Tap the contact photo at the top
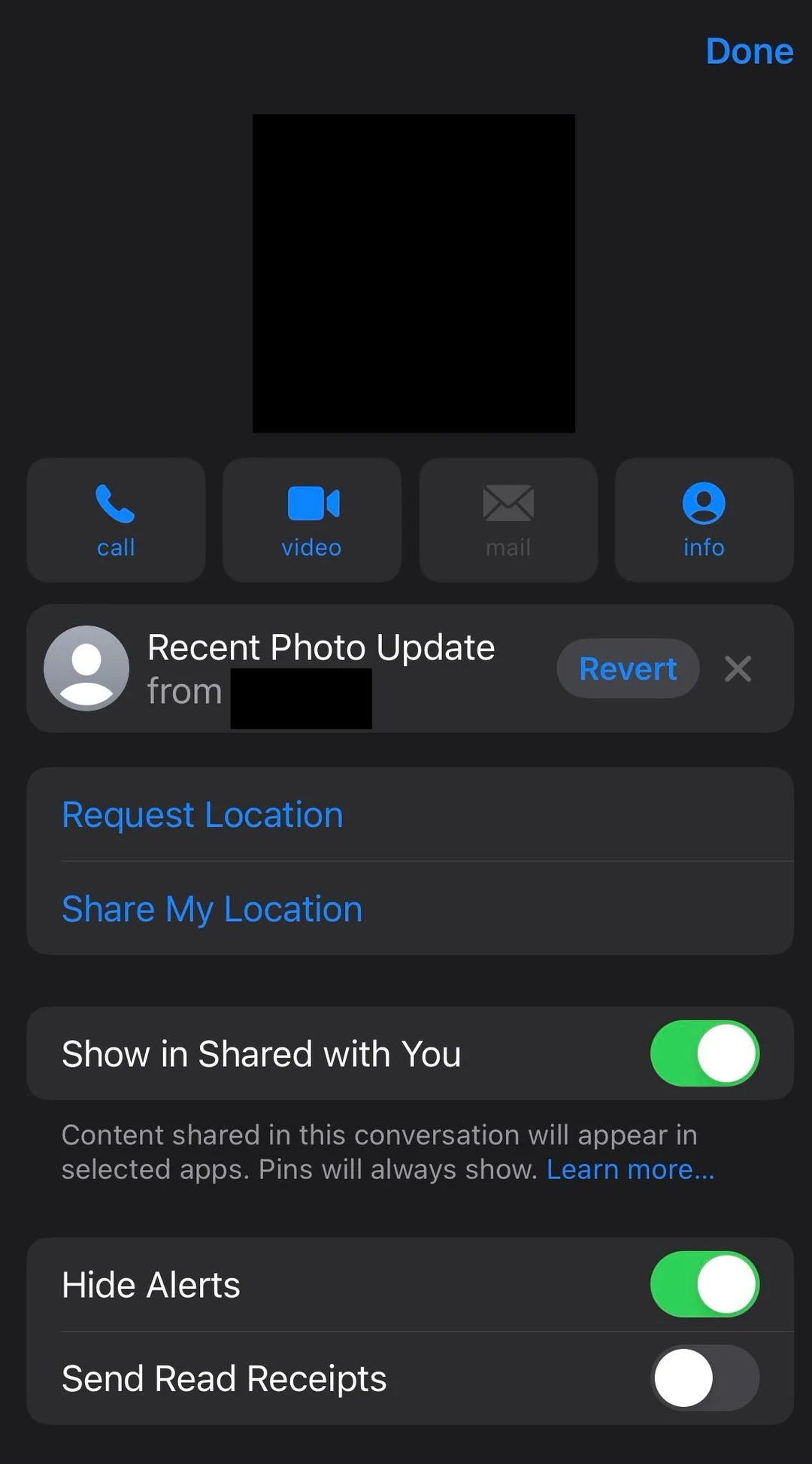This screenshot has width=812, height=1464. 414,273
